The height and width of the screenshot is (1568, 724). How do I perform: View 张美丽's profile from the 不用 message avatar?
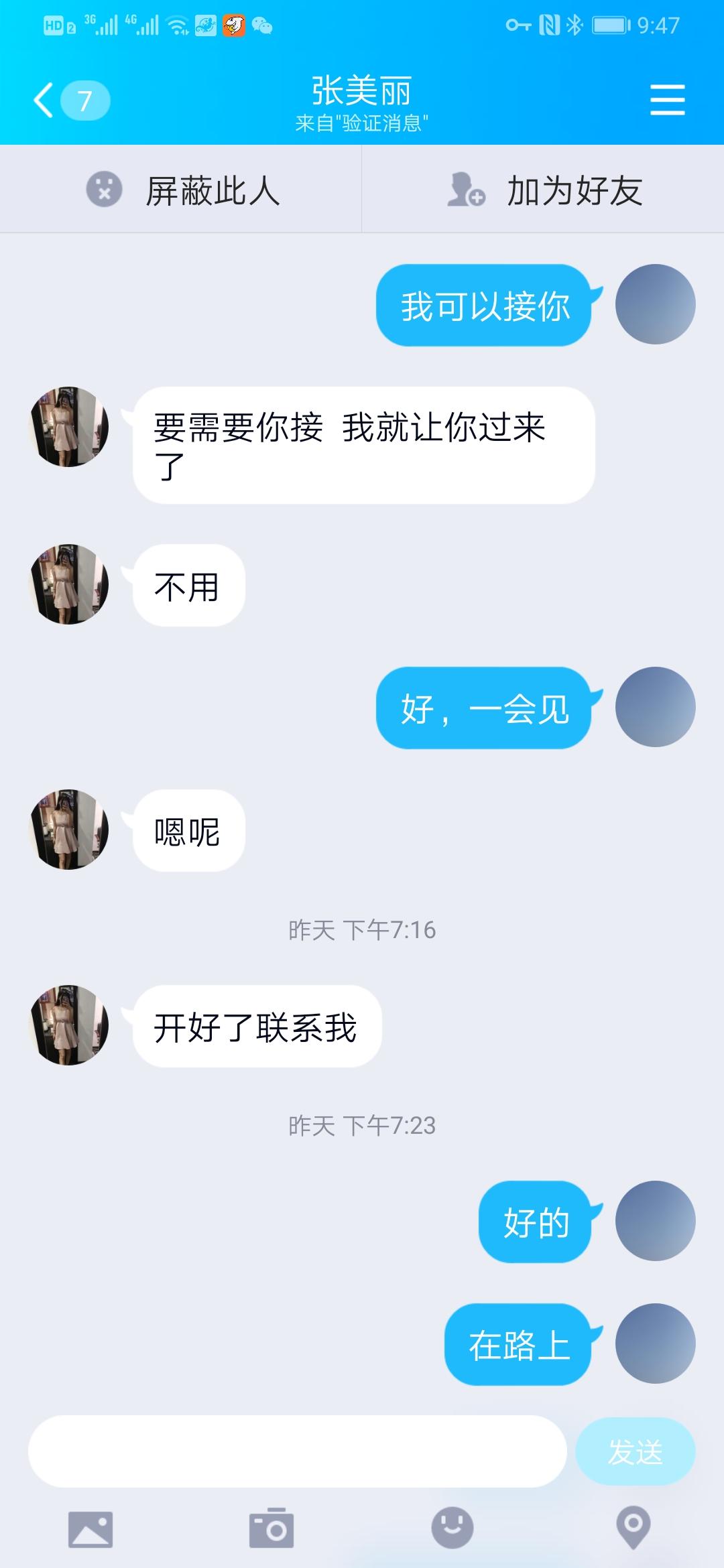[x=69, y=584]
